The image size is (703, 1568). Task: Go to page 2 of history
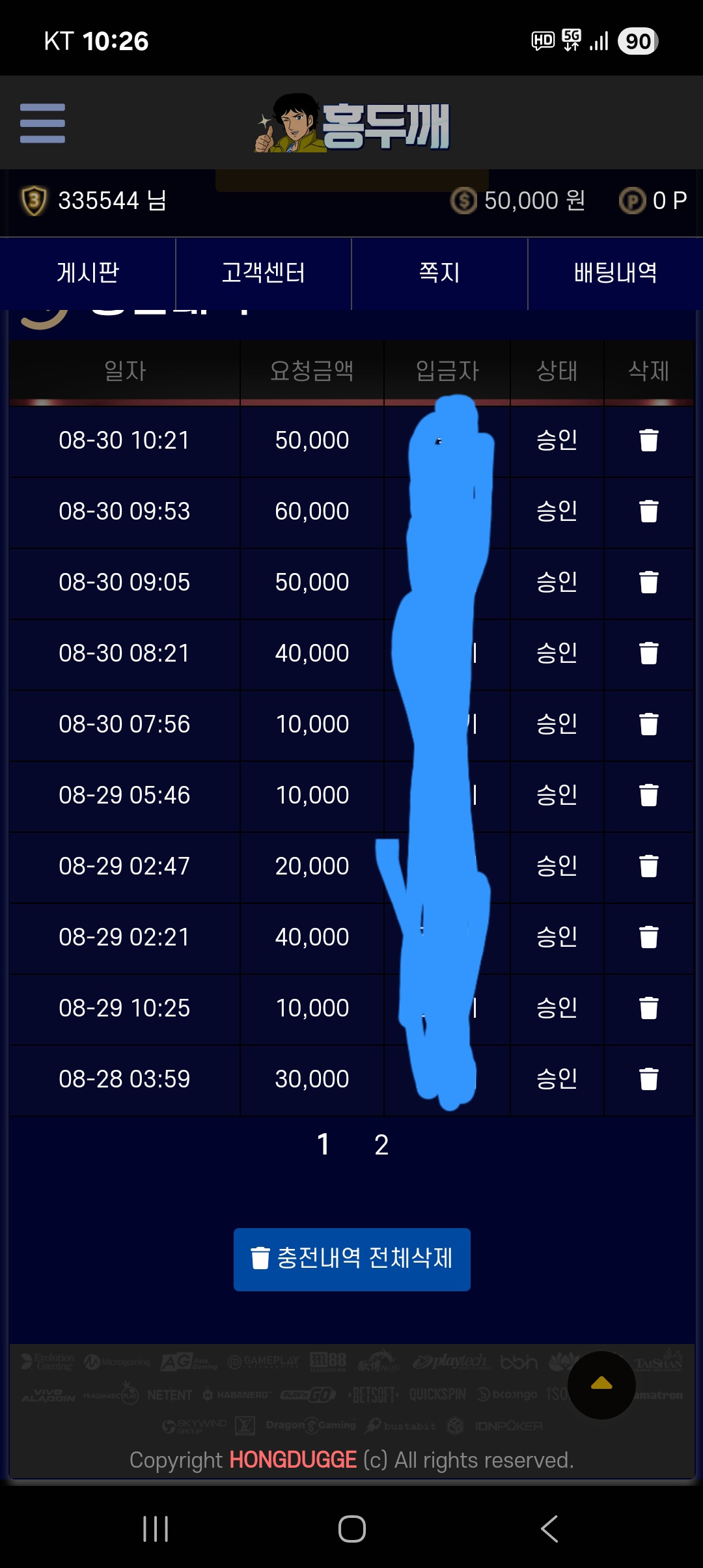tap(381, 1145)
